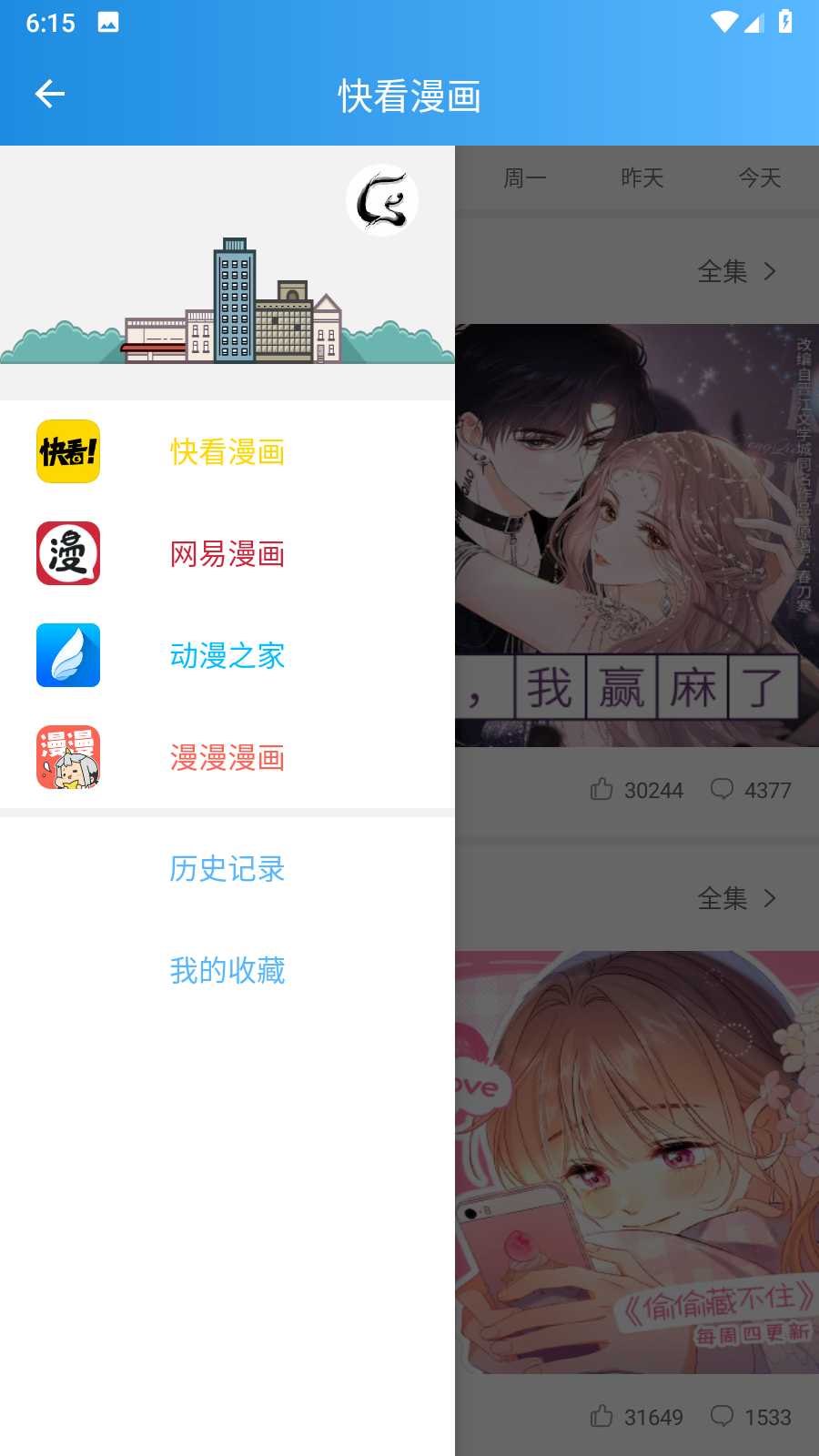
Task: Switch to 网易漫画 source
Action: (227, 553)
